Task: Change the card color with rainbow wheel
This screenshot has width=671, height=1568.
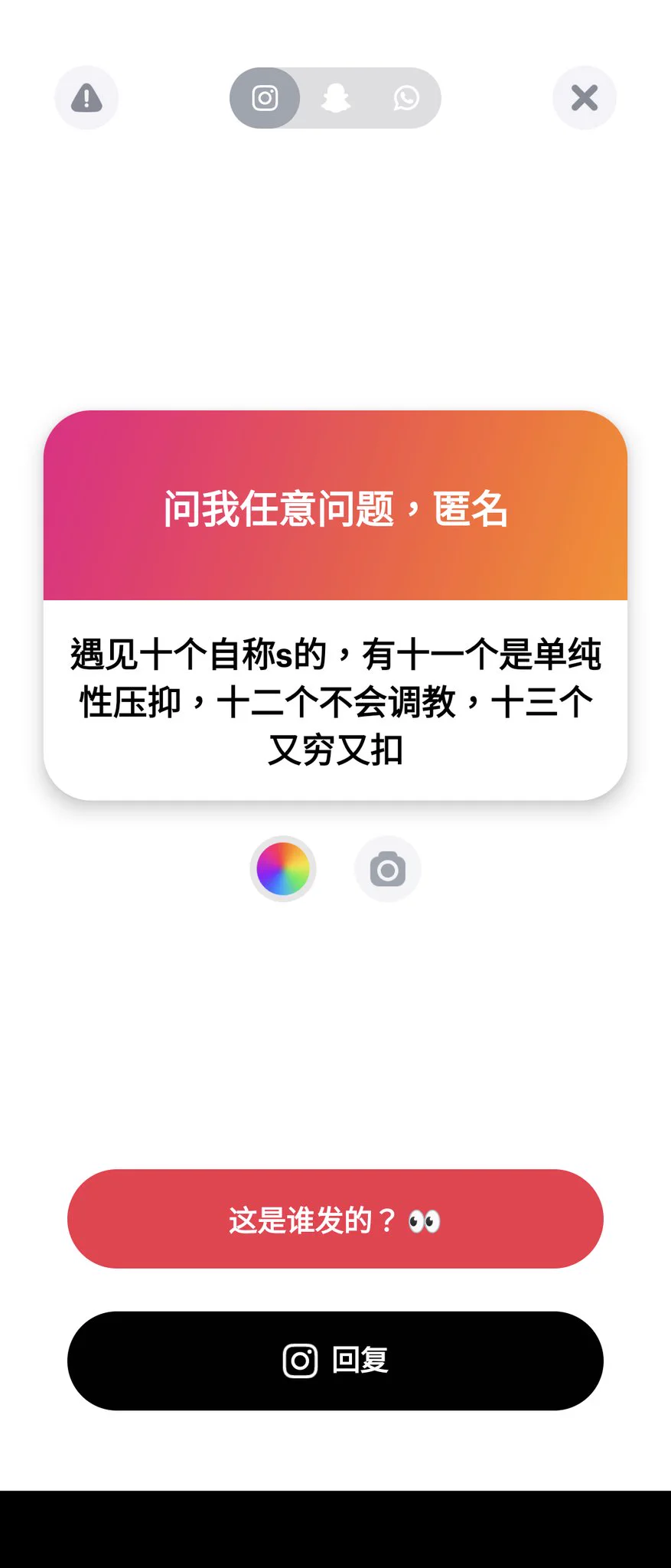Action: (x=283, y=869)
